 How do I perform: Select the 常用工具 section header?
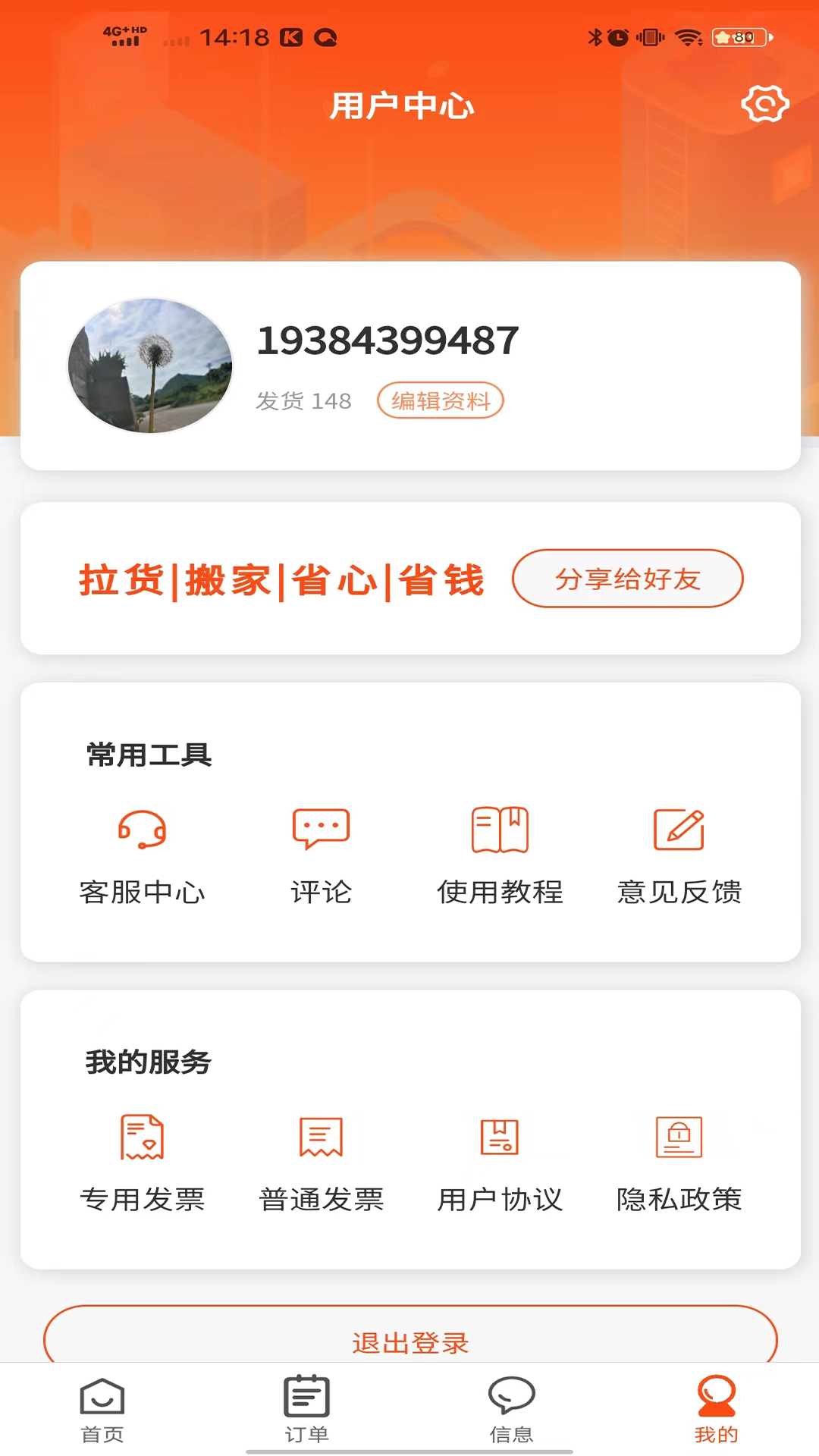[149, 755]
